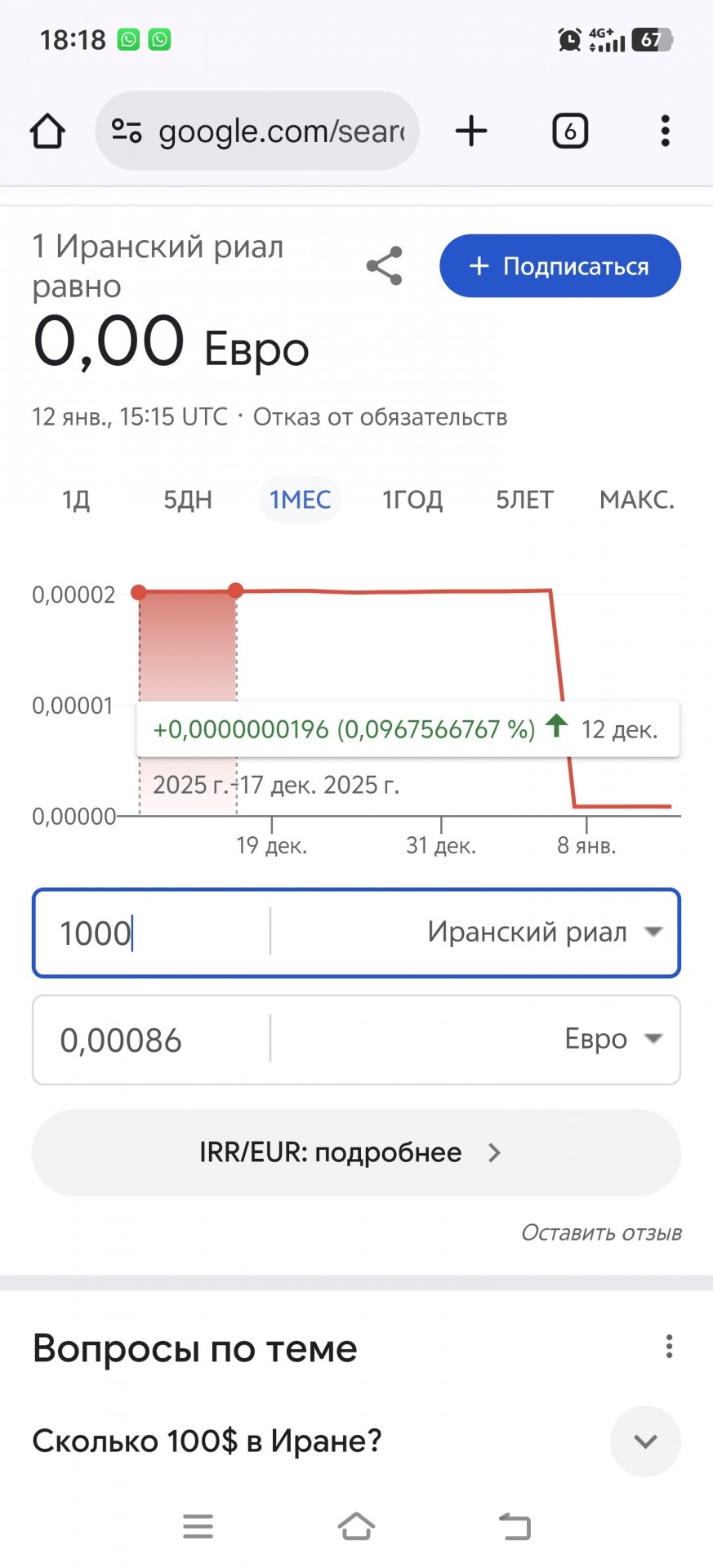Select the 1МЕС chart range
713x1568 pixels.
pyautogui.click(x=300, y=500)
